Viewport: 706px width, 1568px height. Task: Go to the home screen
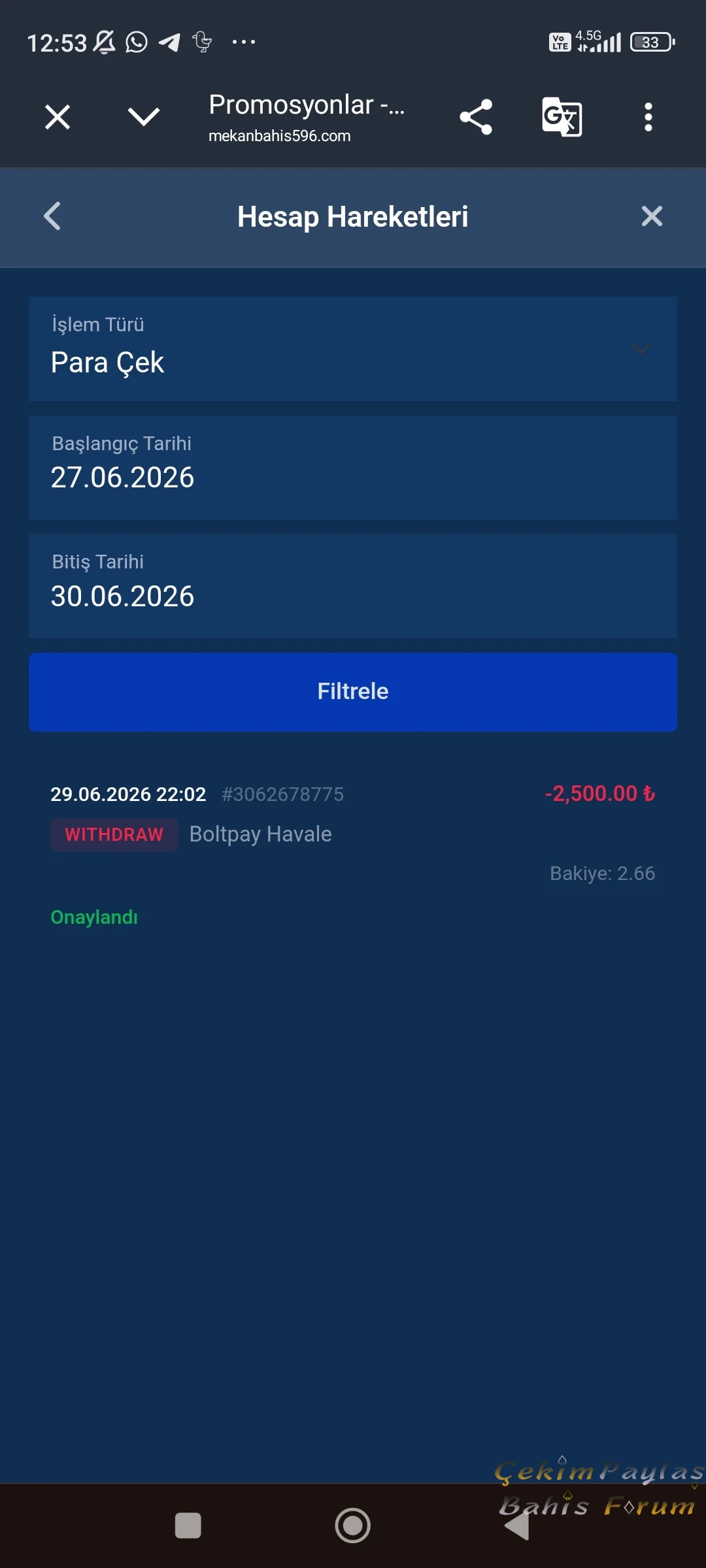[353, 1526]
